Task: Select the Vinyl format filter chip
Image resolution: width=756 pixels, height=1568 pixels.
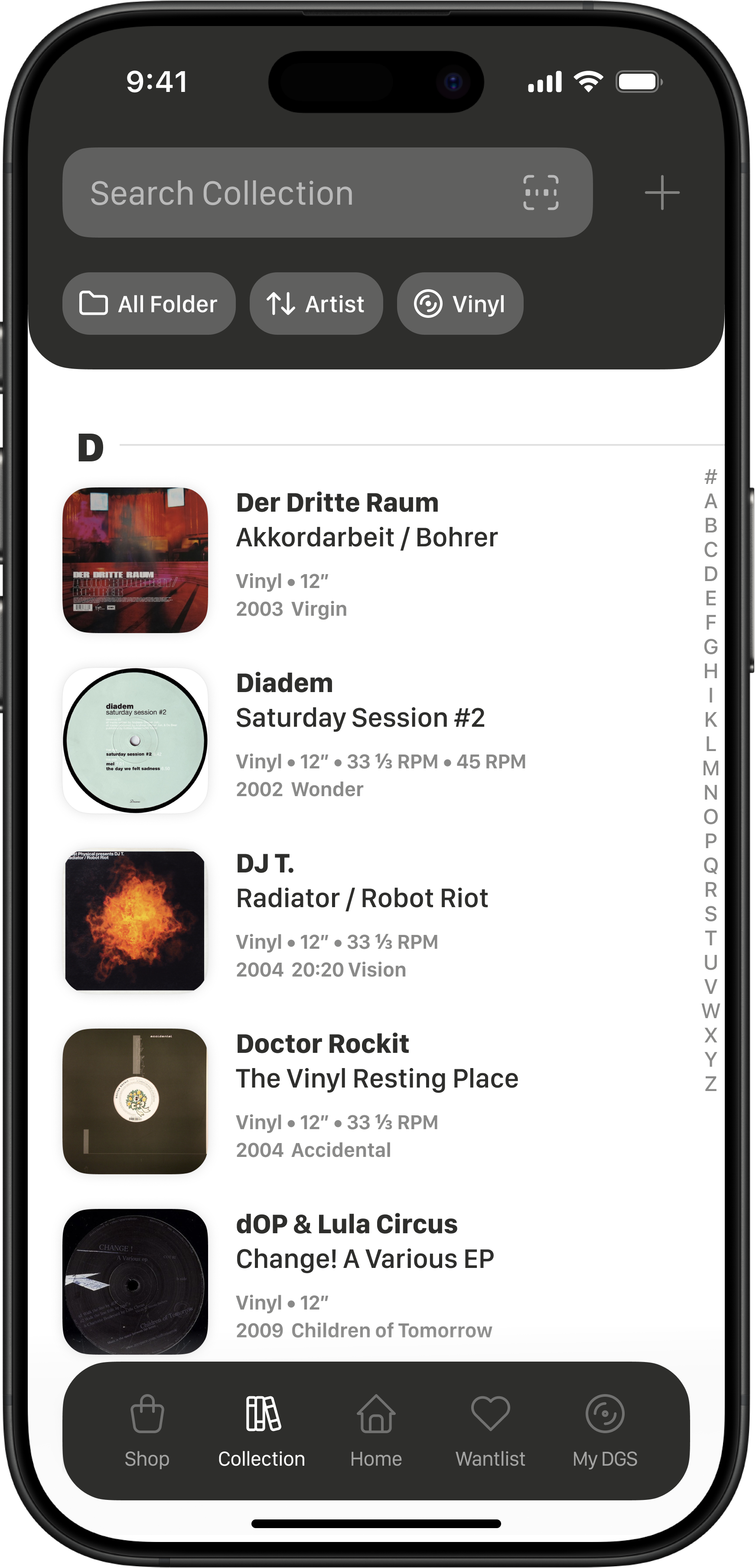Action: [459, 304]
